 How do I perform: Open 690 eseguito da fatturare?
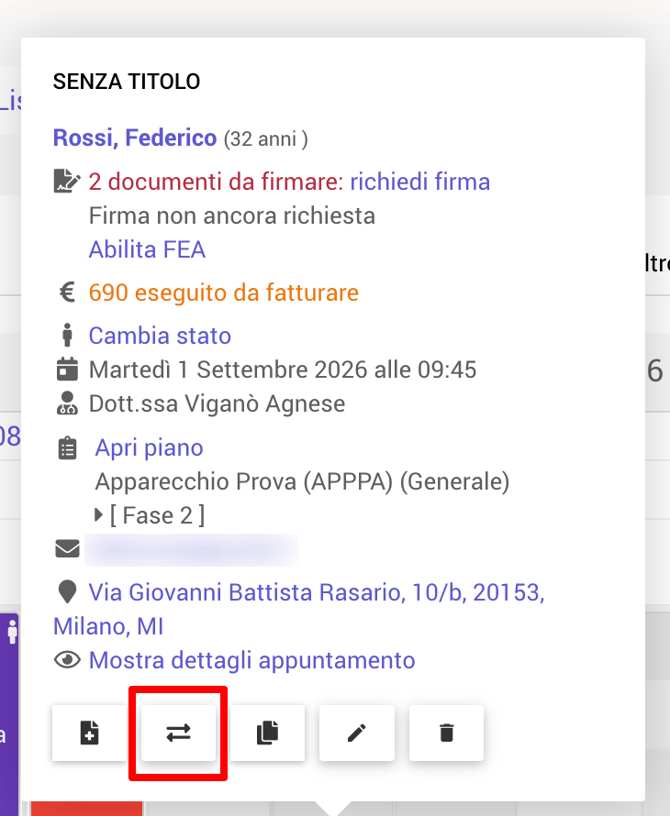[x=223, y=292]
